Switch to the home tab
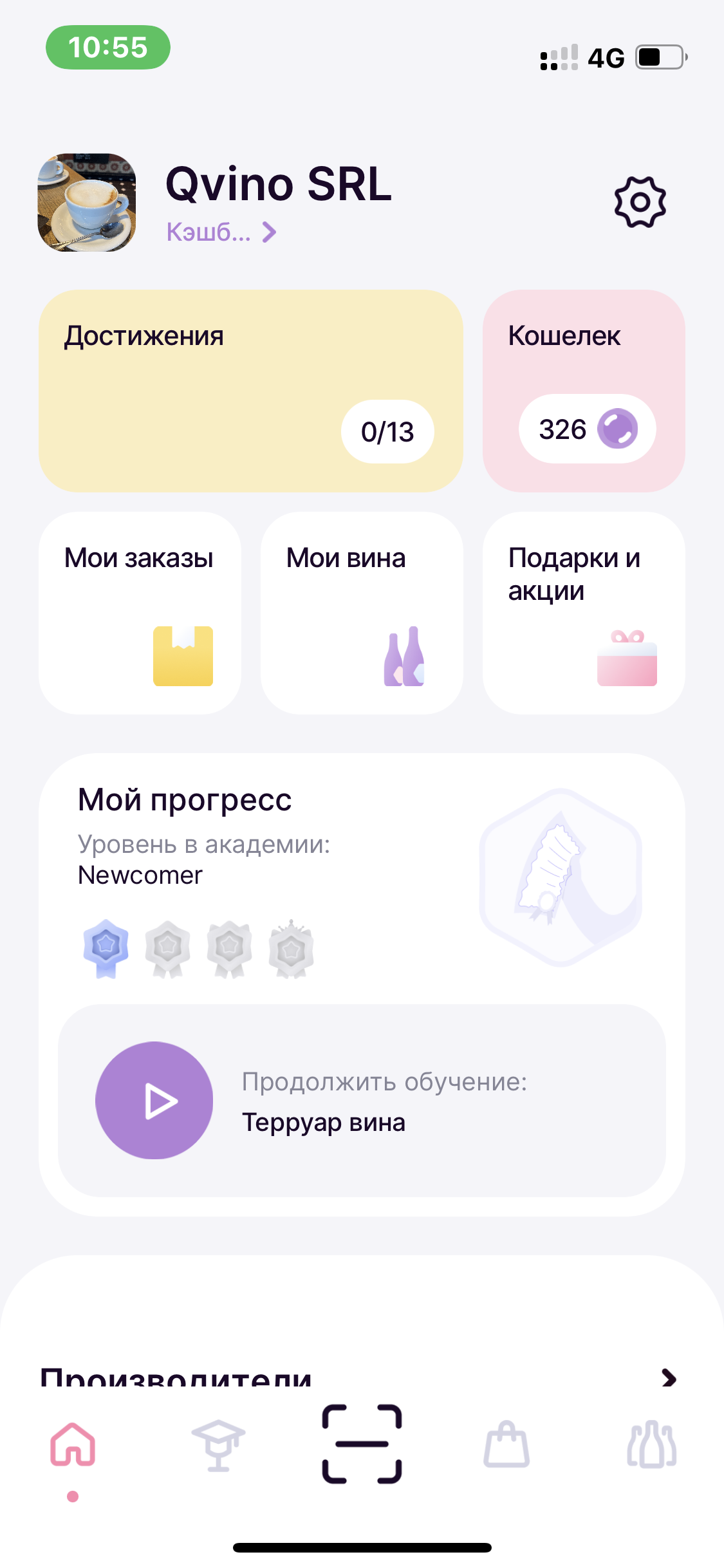724x1568 pixels. [x=73, y=1445]
